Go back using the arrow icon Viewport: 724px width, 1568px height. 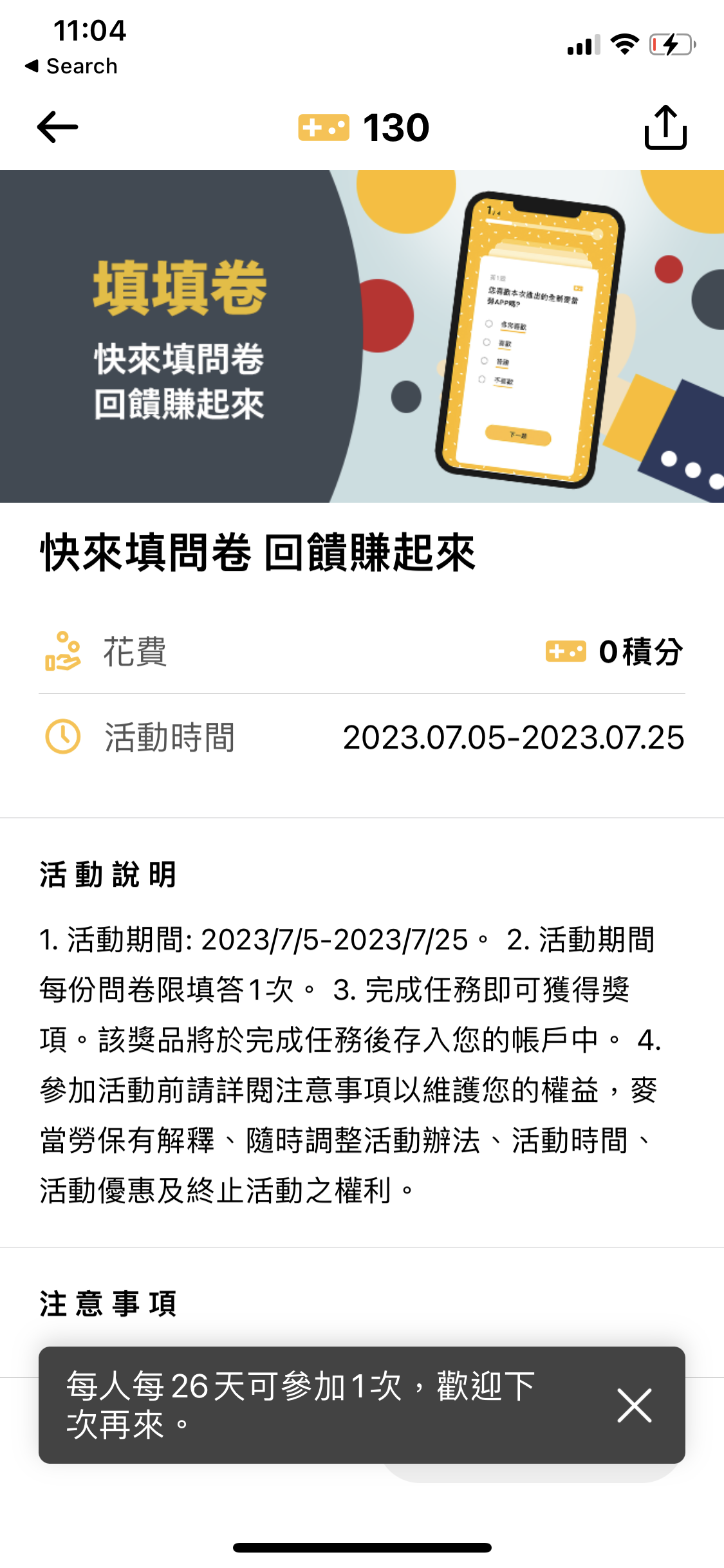pyautogui.click(x=57, y=127)
